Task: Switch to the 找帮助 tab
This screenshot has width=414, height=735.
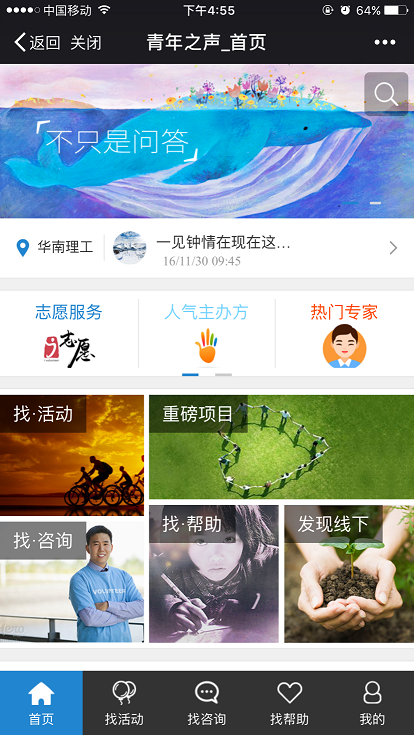Action: 289,703
